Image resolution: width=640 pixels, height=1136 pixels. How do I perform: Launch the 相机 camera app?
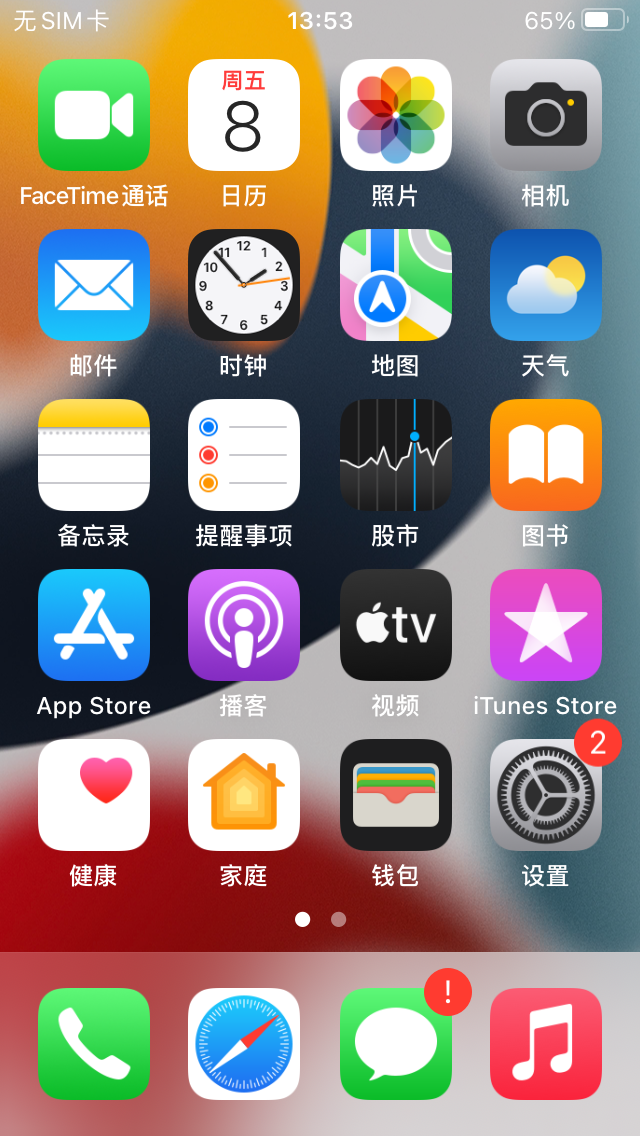(x=545, y=115)
